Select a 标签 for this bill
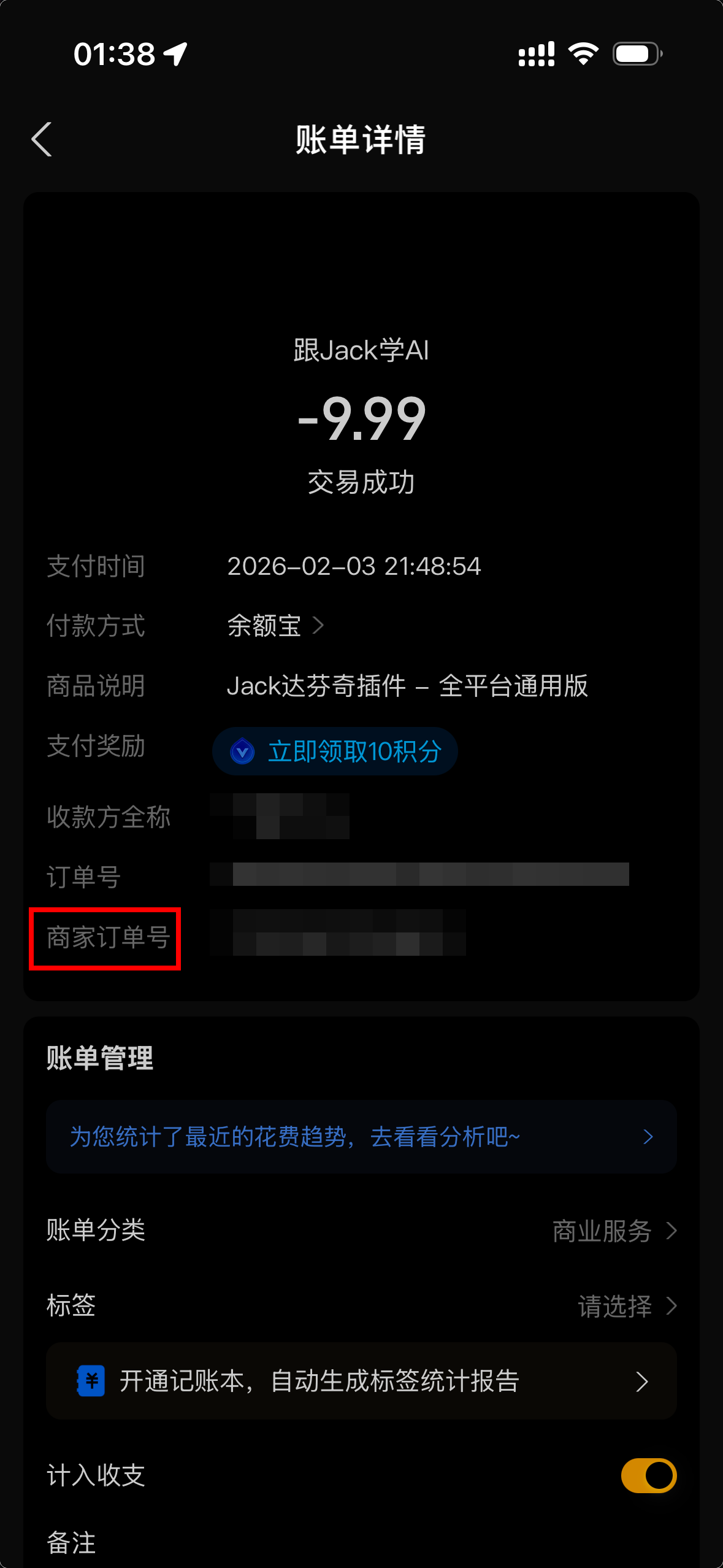 625,1306
